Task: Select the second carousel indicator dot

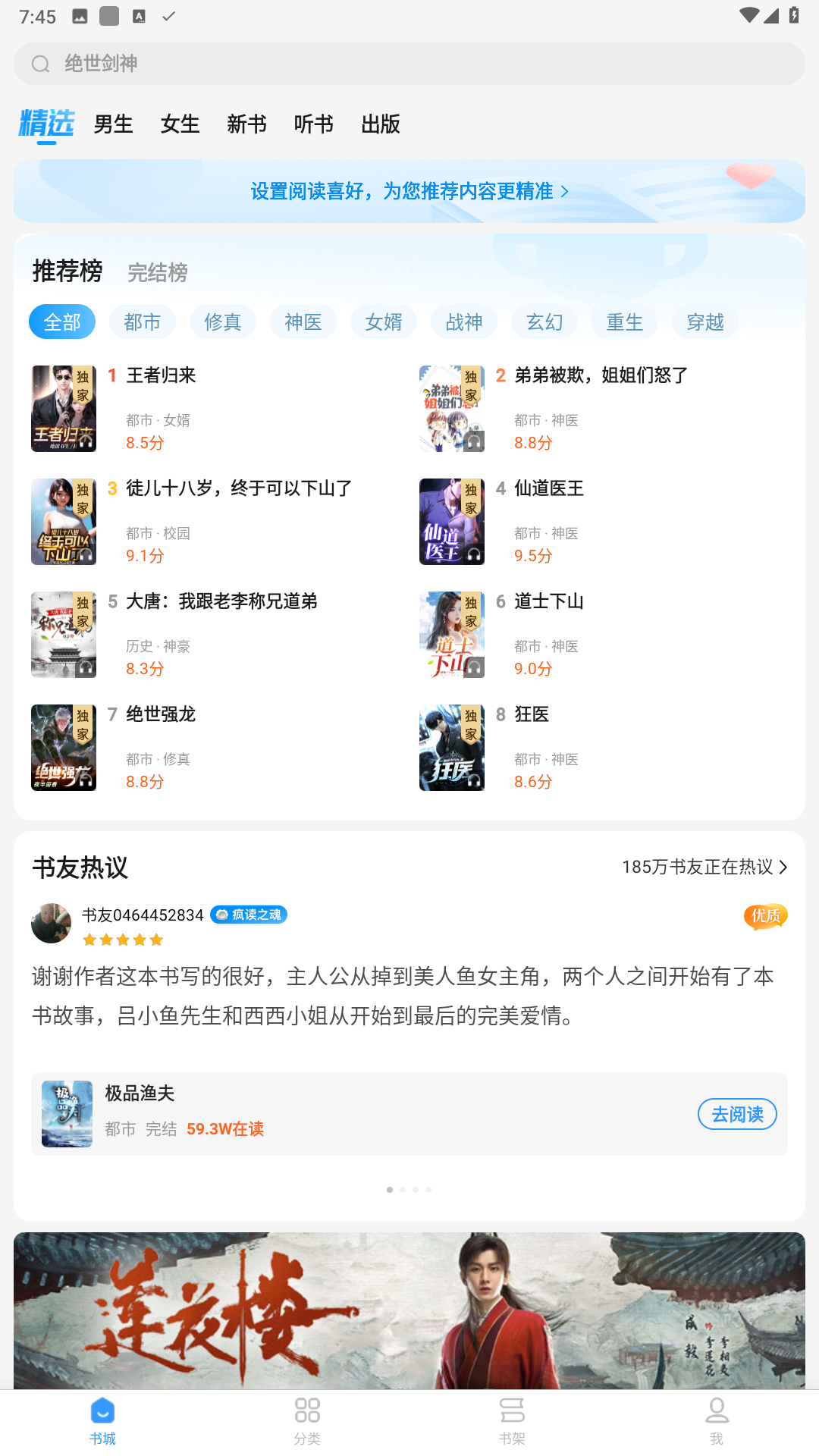Action: (402, 1190)
